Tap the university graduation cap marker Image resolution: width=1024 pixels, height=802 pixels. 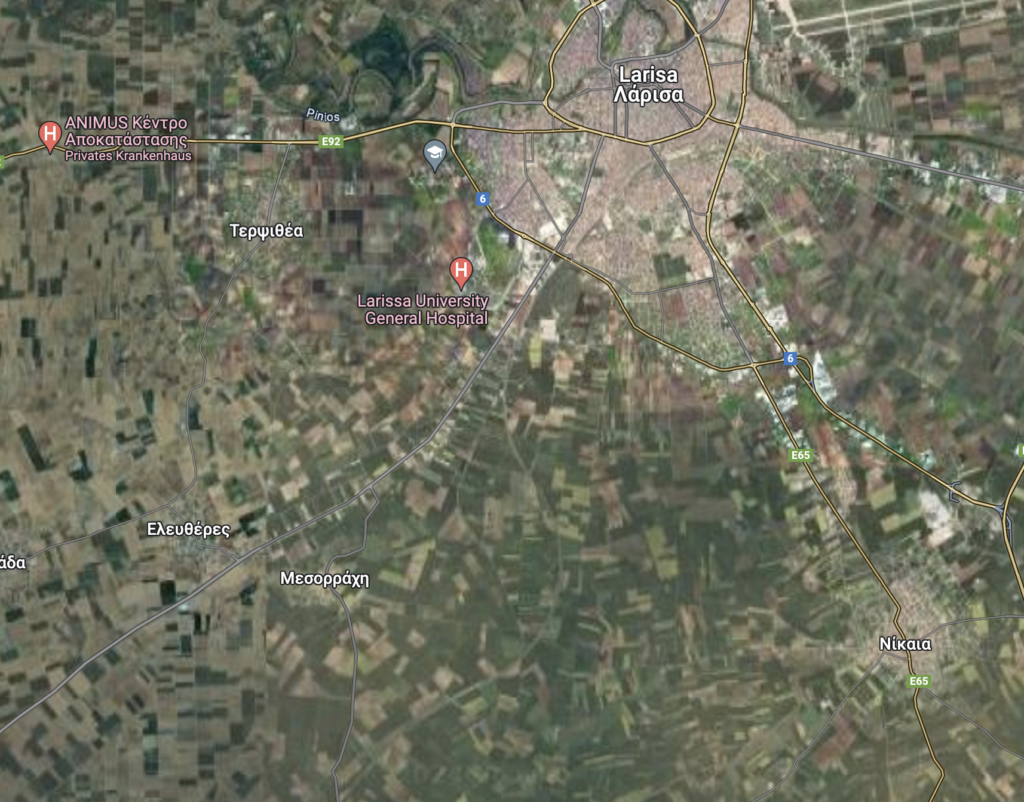tap(434, 155)
